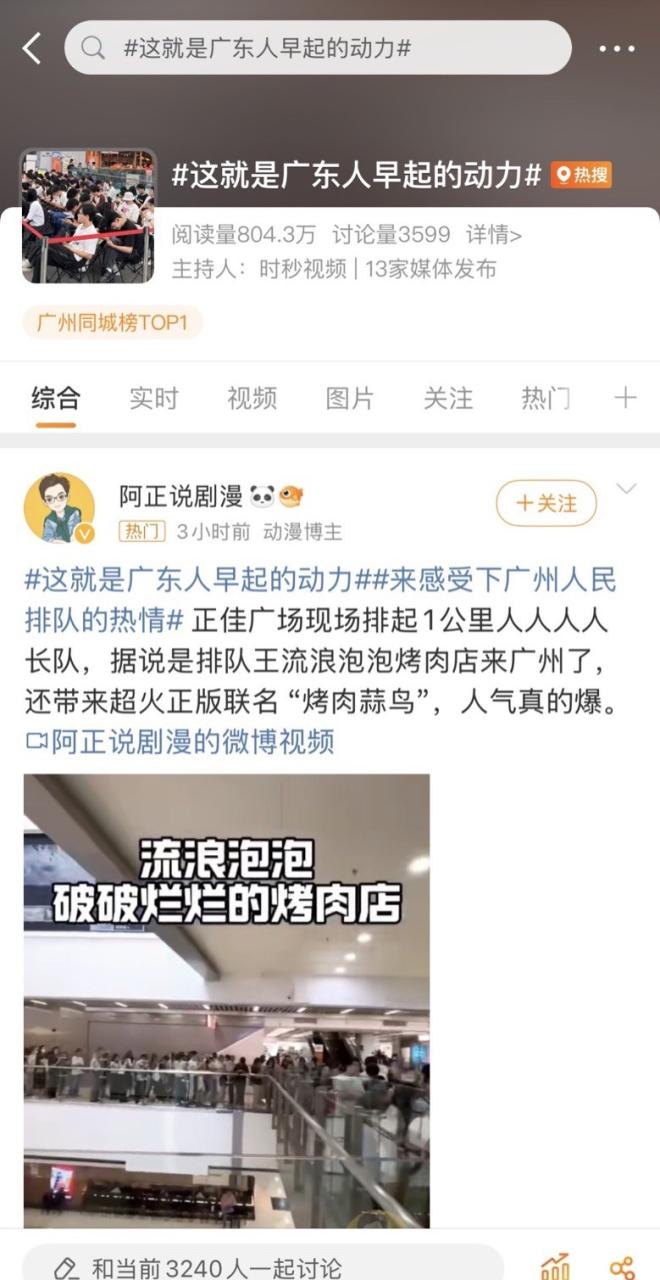Join the discussion with 3240 people
Image resolution: width=660 pixels, height=1280 pixels.
click(262, 1265)
